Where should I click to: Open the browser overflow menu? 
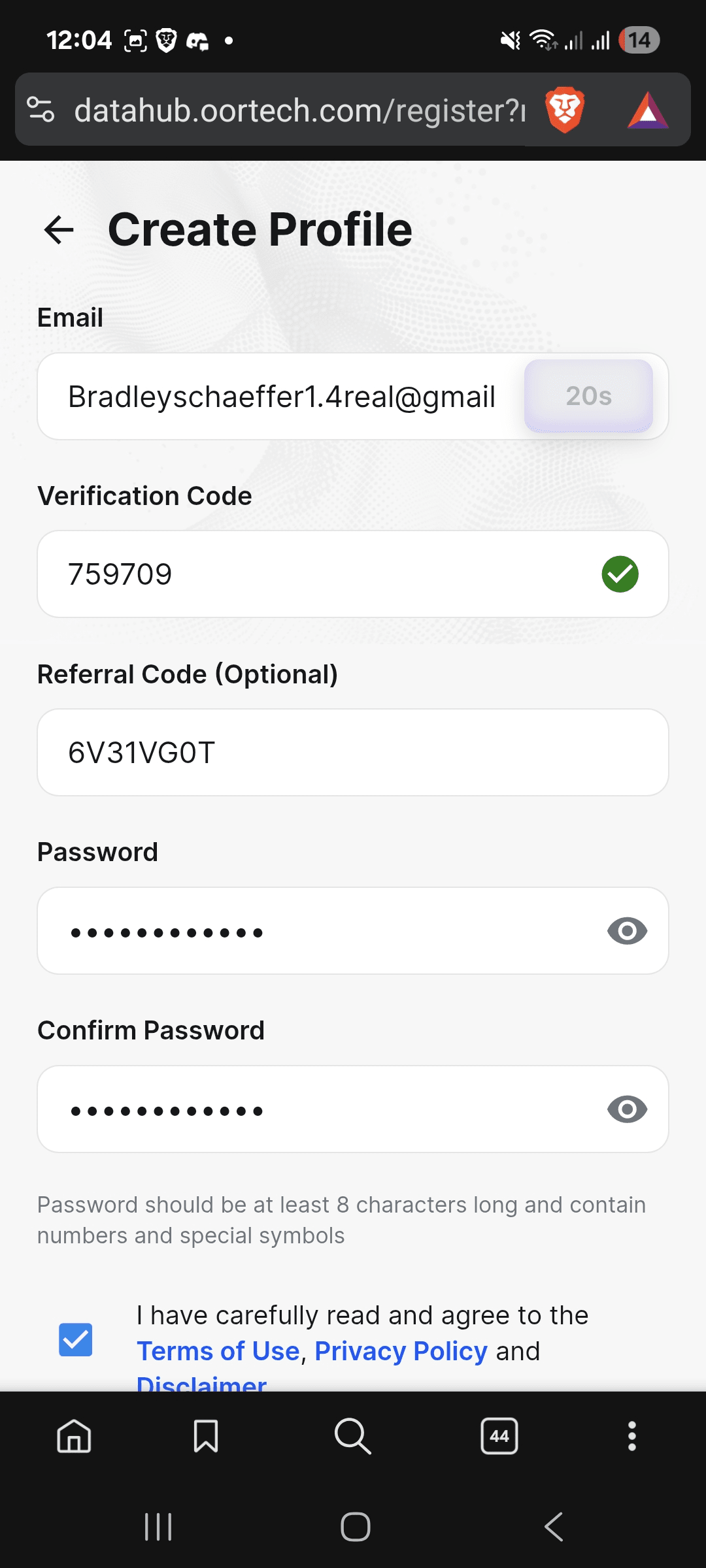tap(631, 1436)
